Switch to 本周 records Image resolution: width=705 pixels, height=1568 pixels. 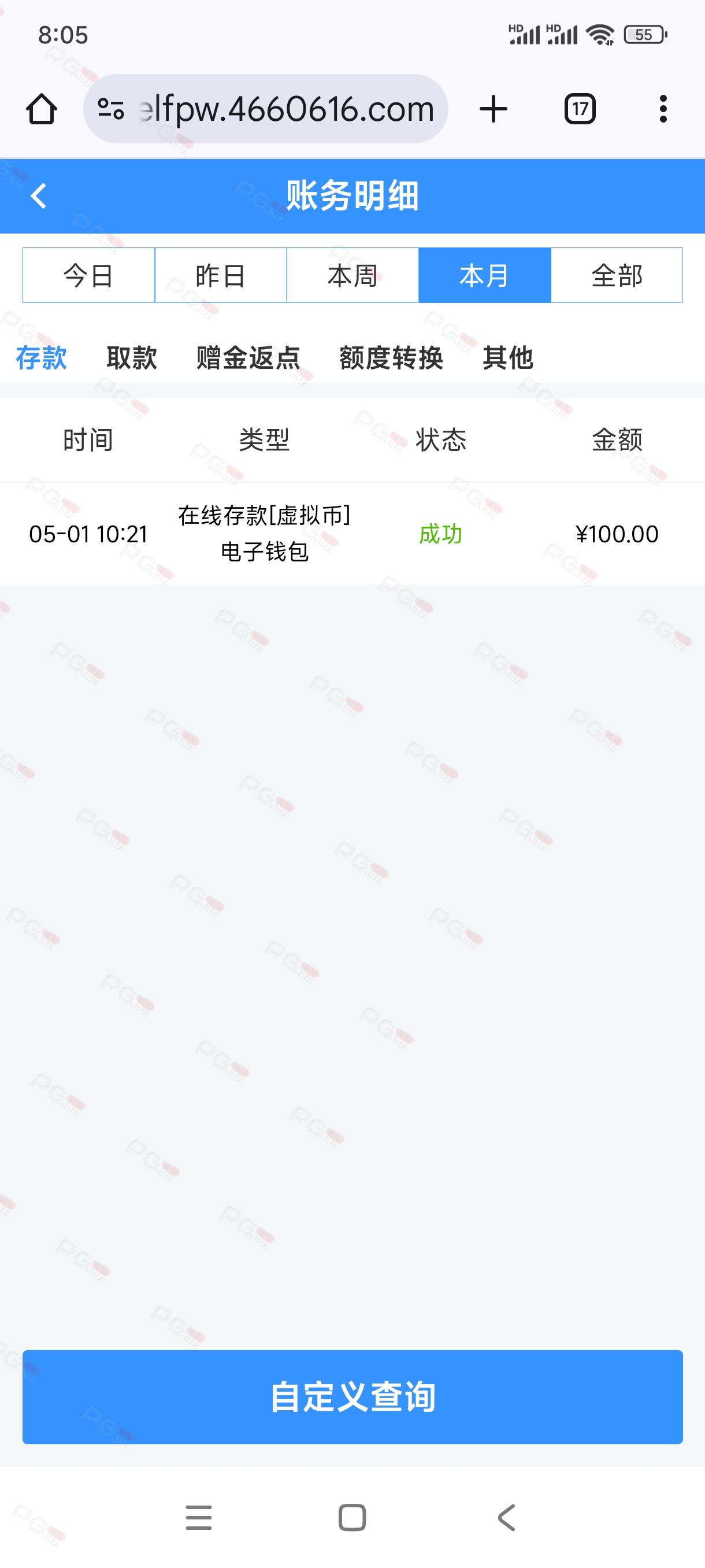(x=352, y=275)
